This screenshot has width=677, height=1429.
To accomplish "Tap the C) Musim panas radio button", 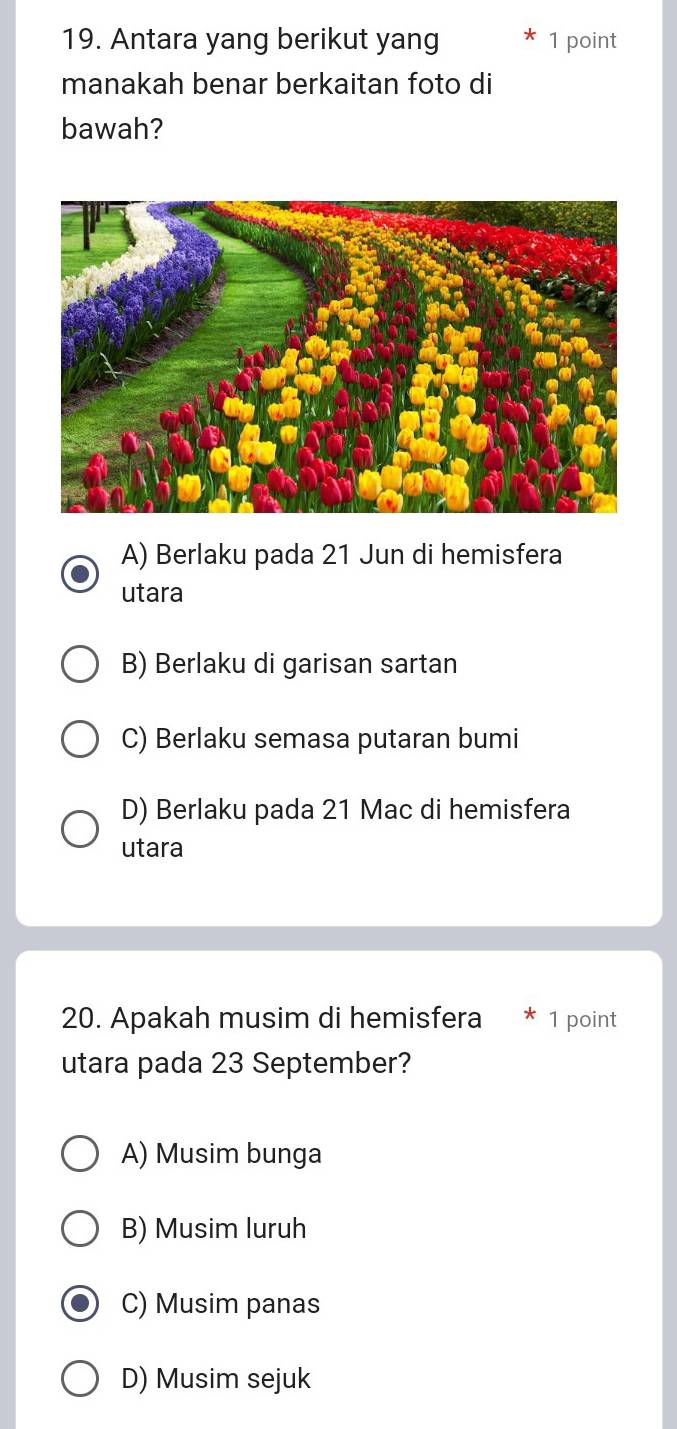I will tap(80, 1304).
